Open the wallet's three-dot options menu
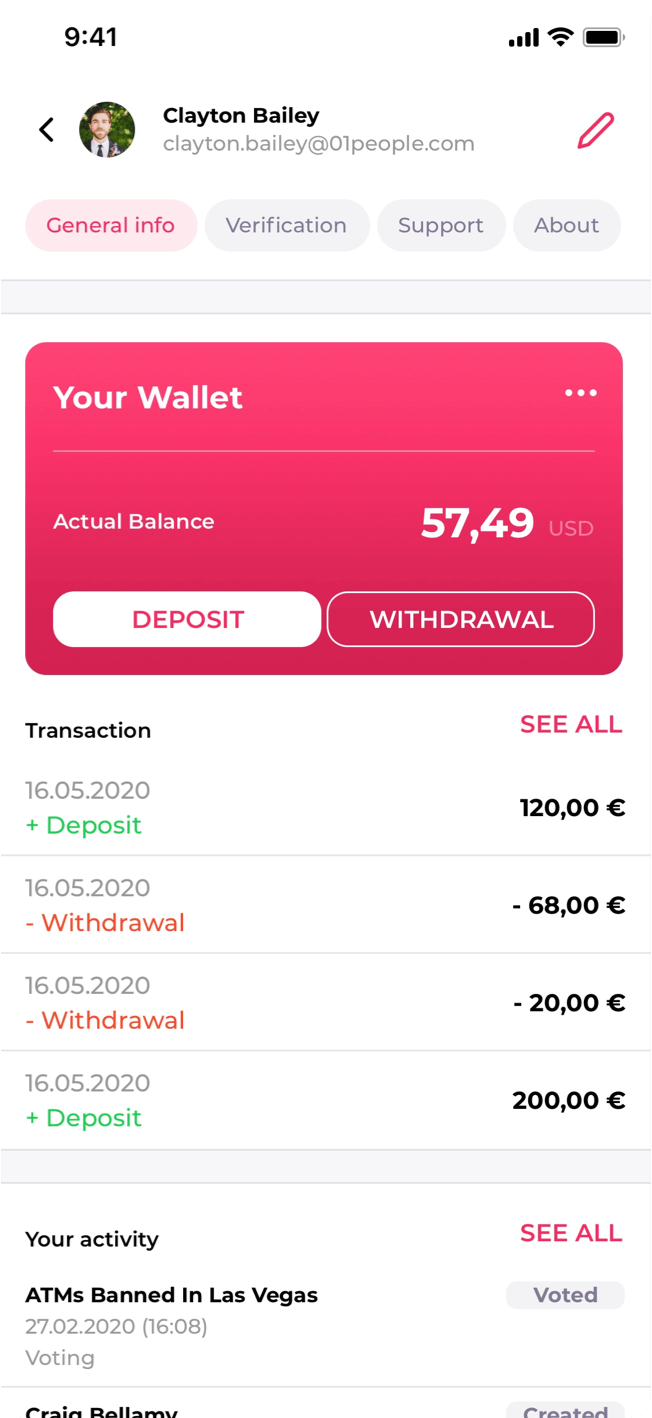 pyautogui.click(x=581, y=393)
